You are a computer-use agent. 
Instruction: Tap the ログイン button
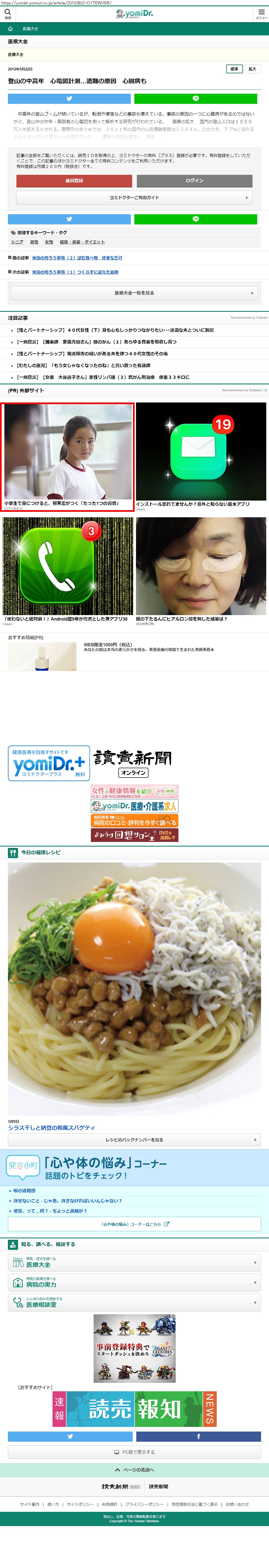[x=194, y=181]
